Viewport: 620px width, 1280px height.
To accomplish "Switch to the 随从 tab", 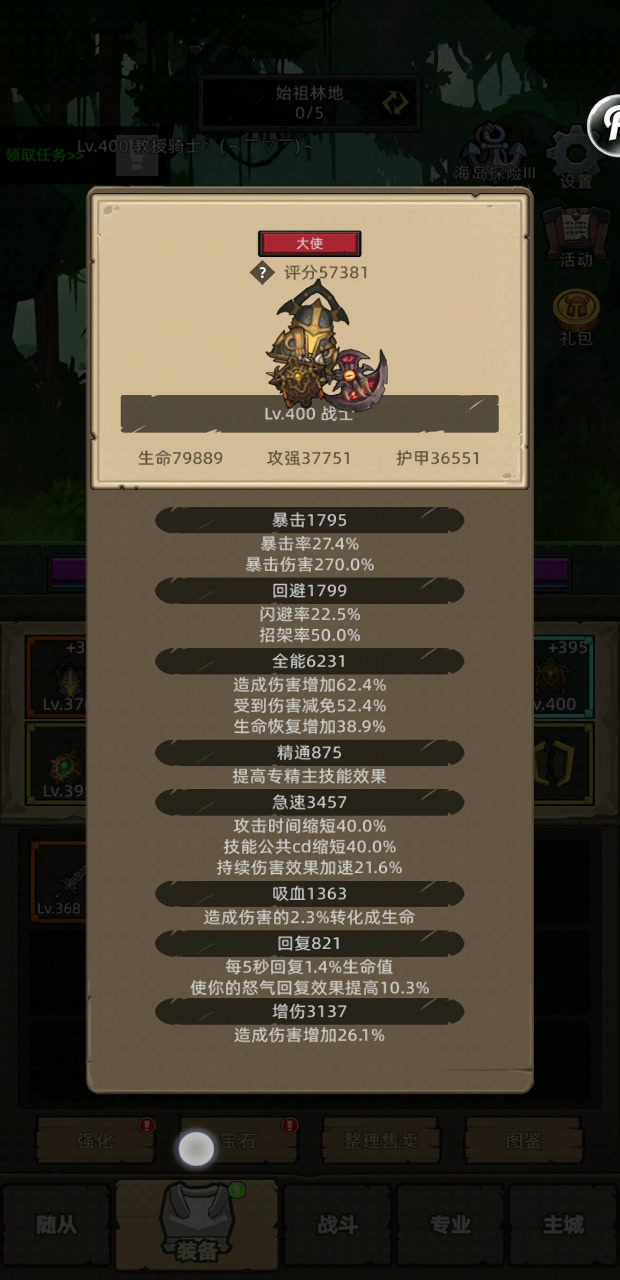I will click(56, 1224).
